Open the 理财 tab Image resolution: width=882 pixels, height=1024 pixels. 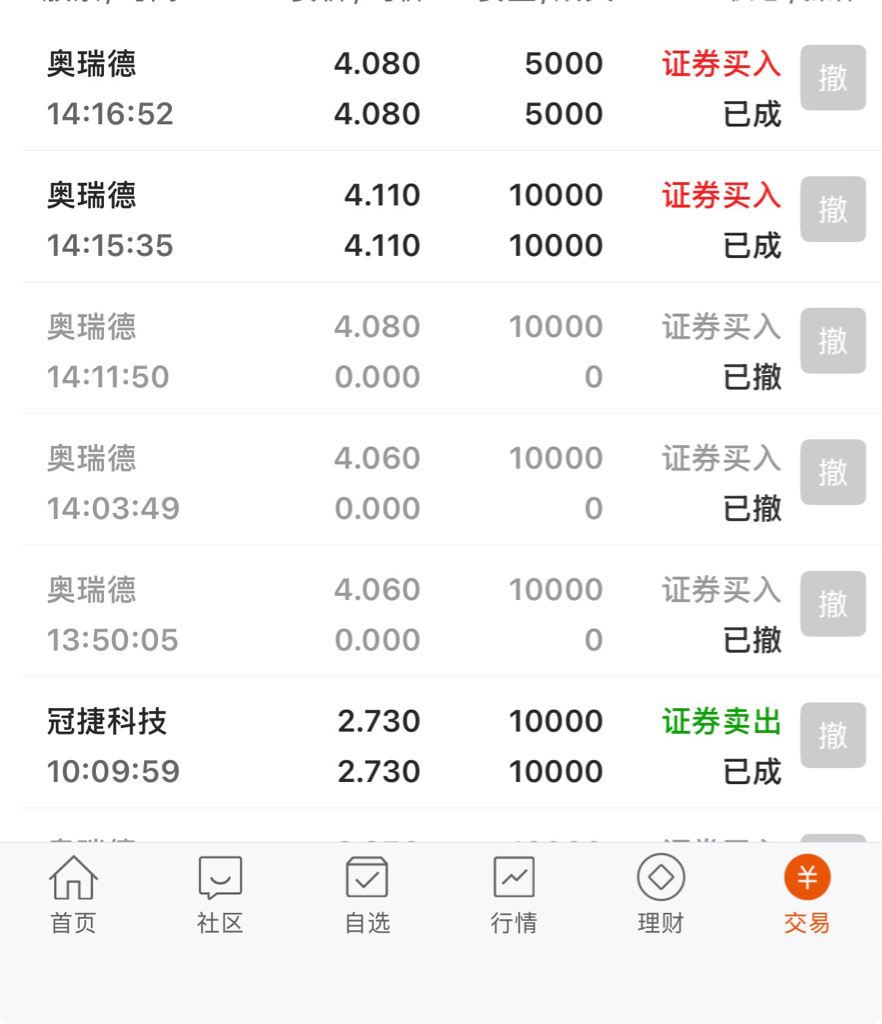[x=661, y=895]
